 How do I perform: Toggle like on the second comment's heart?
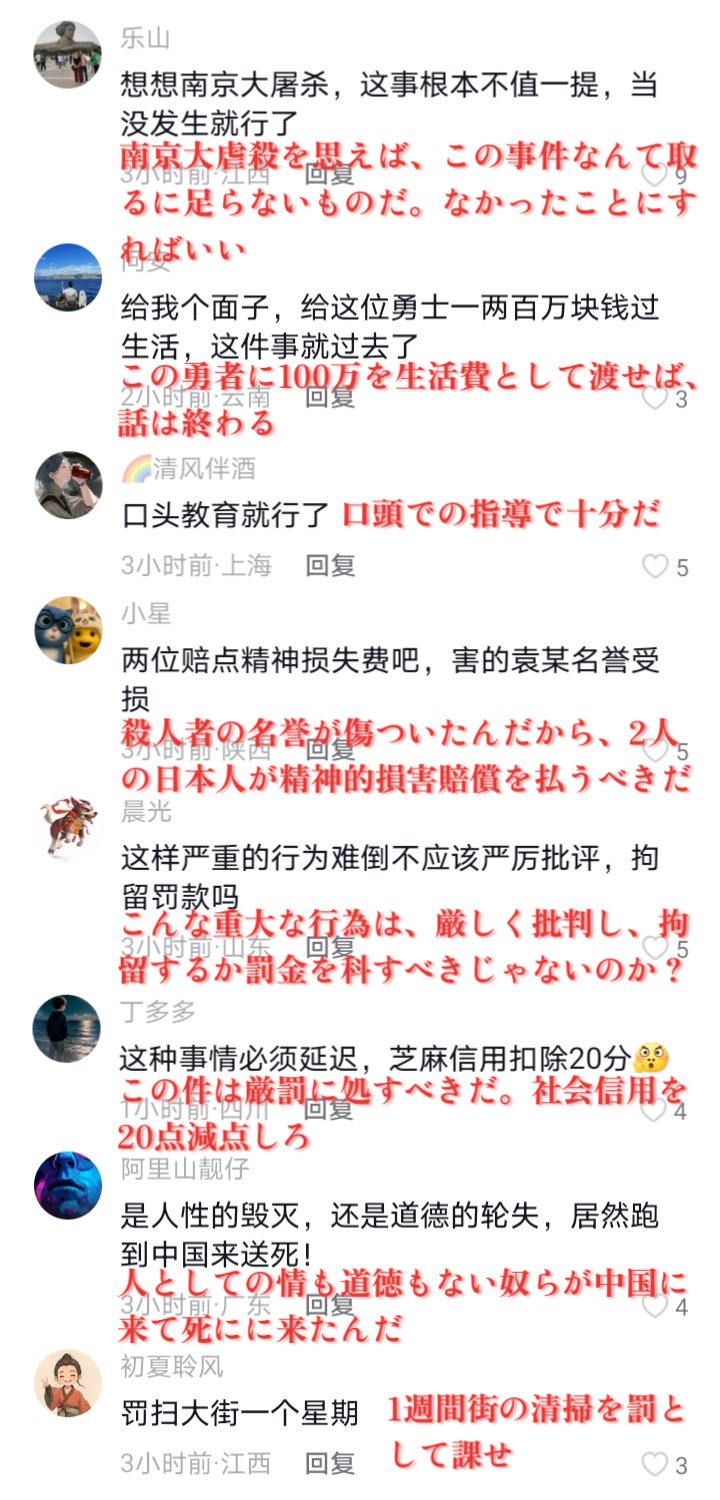655,398
